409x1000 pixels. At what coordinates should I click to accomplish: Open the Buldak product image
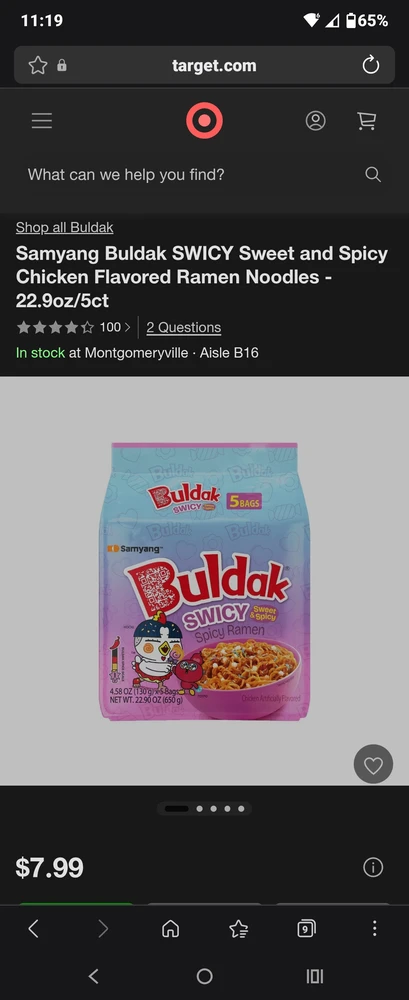click(x=204, y=580)
